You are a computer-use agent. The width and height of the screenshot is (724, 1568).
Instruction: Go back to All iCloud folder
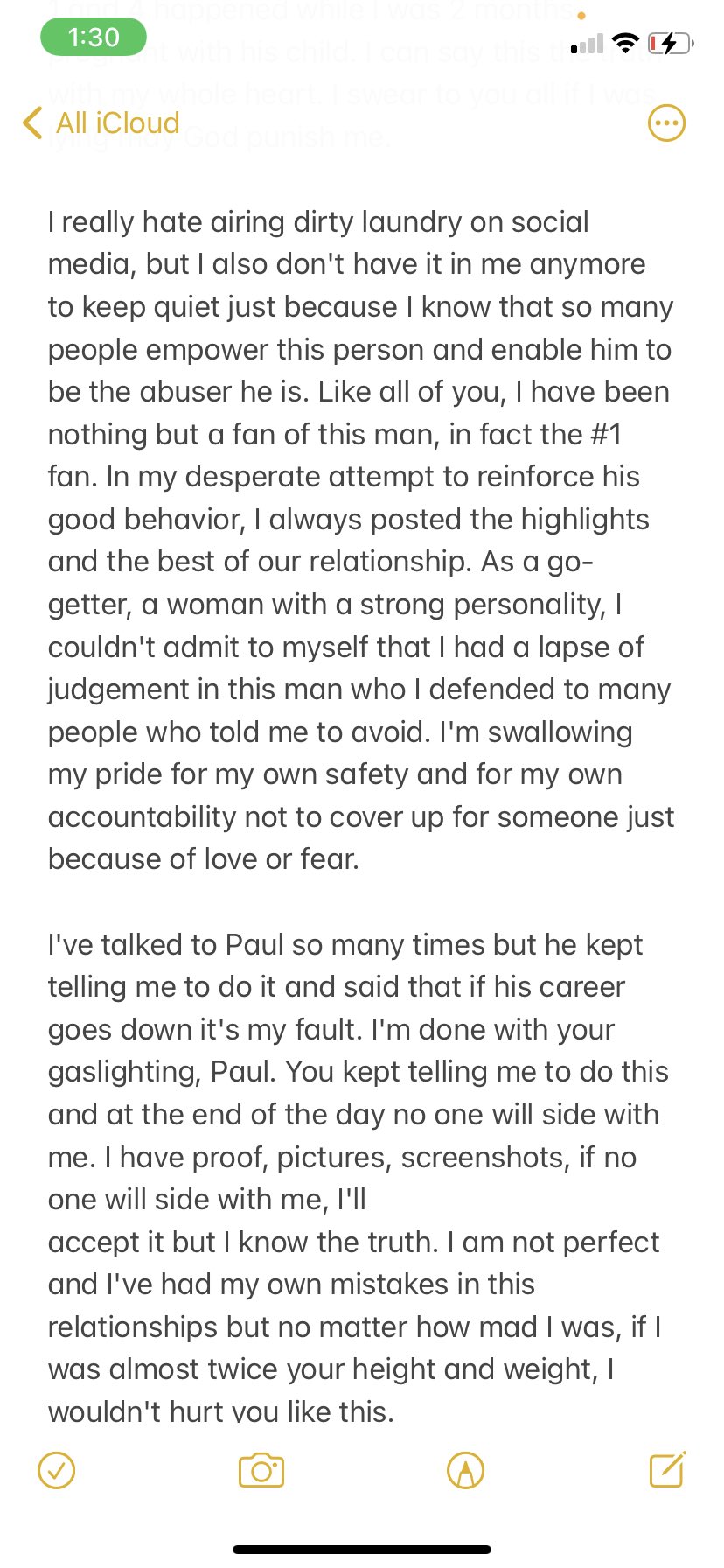coord(101,123)
